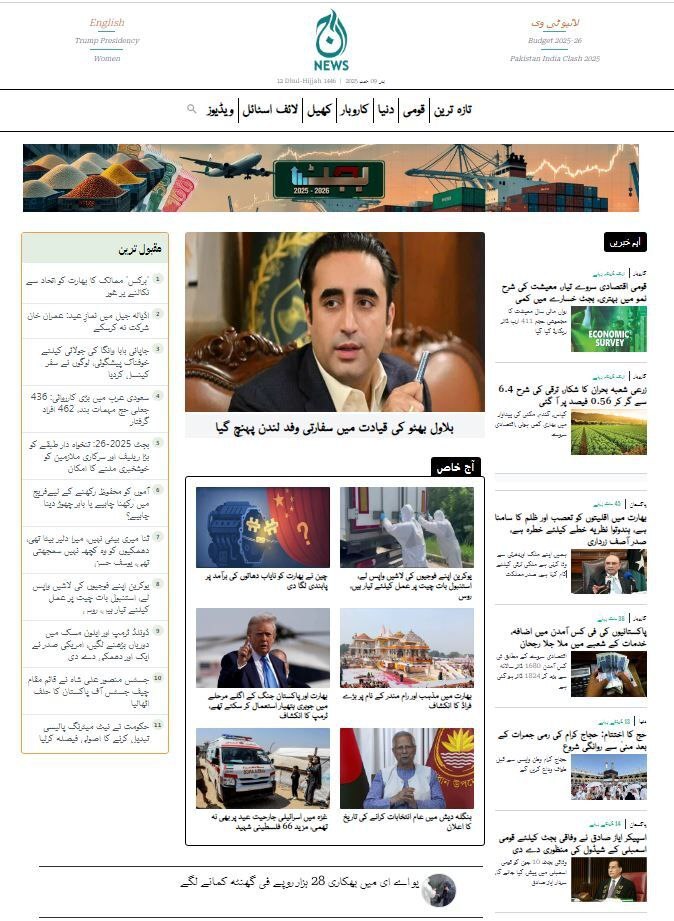Image resolution: width=674 pixels, height=921 pixels.
Task: Switch to the English edition link
Action: click(x=107, y=23)
